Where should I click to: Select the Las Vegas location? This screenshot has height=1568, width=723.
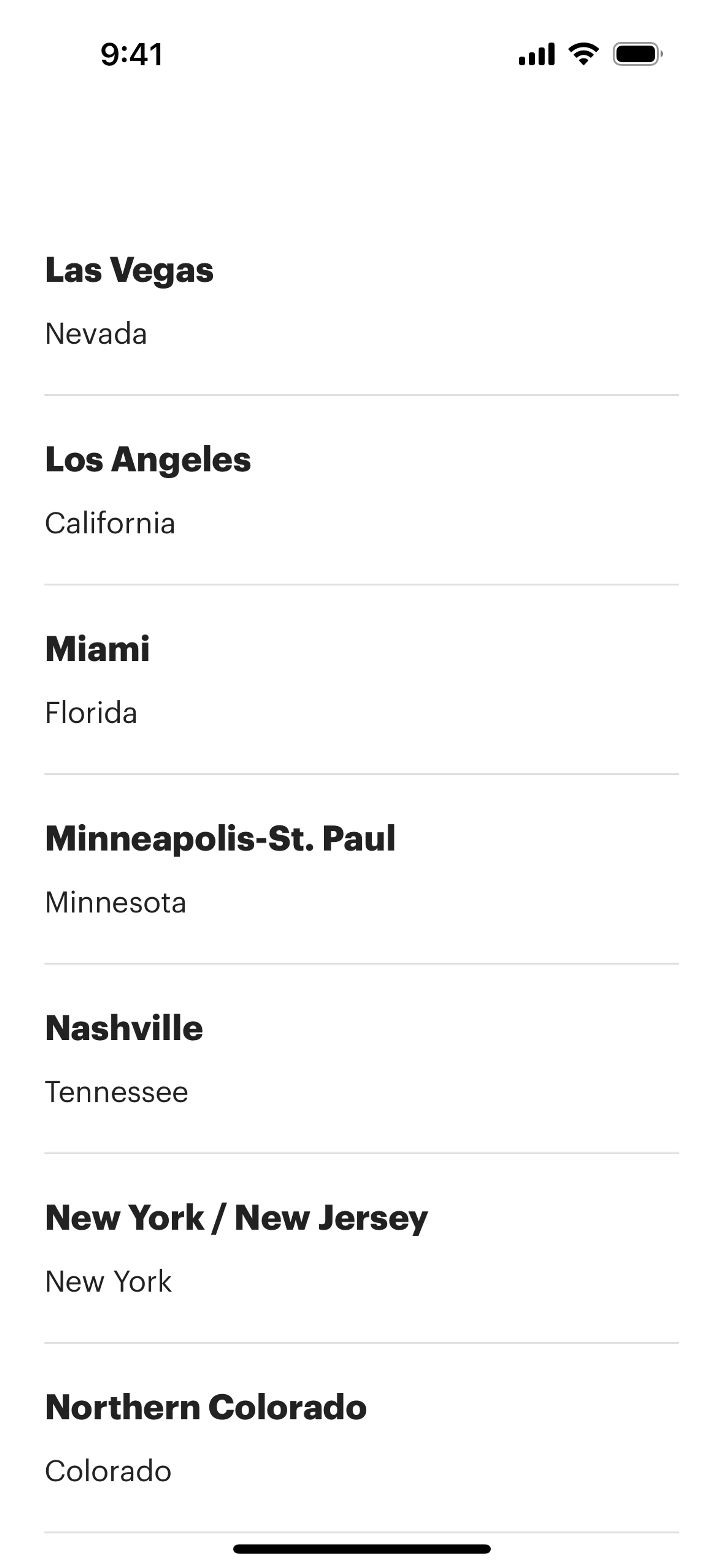(x=361, y=301)
